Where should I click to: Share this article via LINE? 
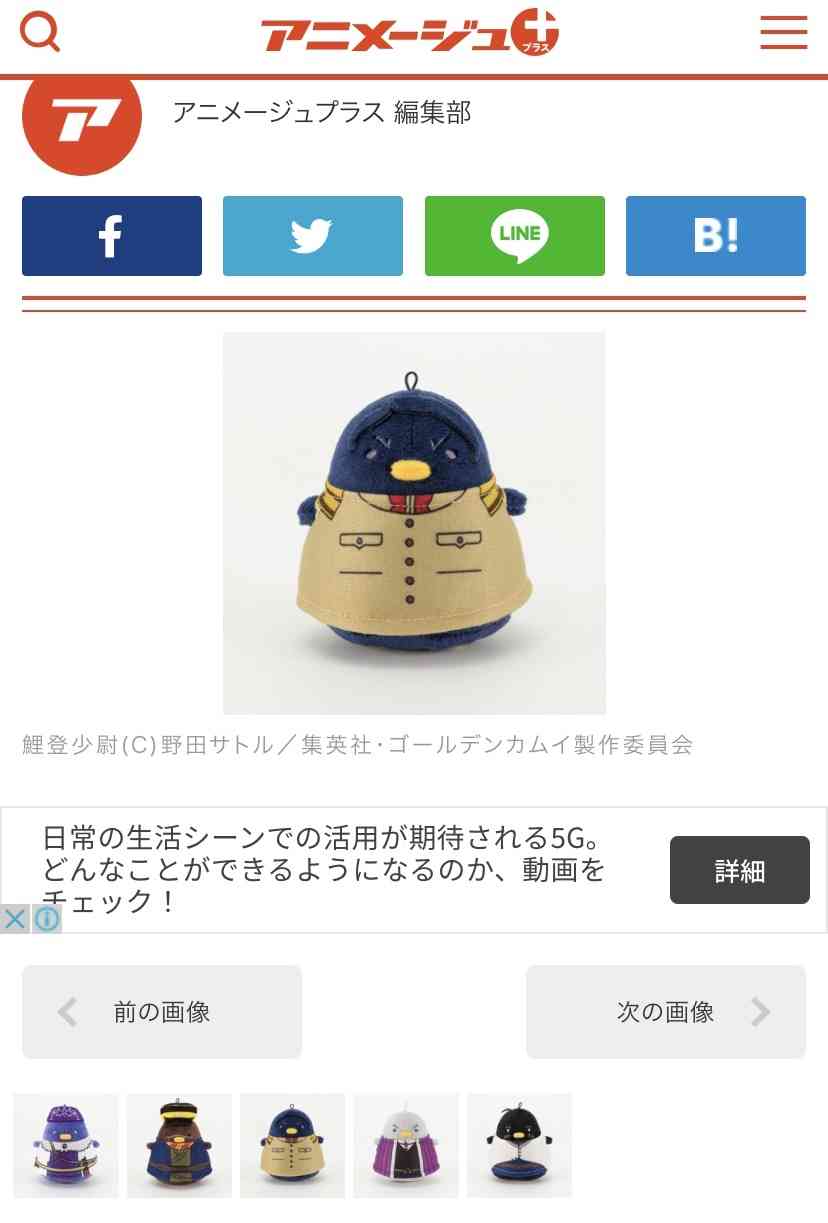click(x=515, y=236)
